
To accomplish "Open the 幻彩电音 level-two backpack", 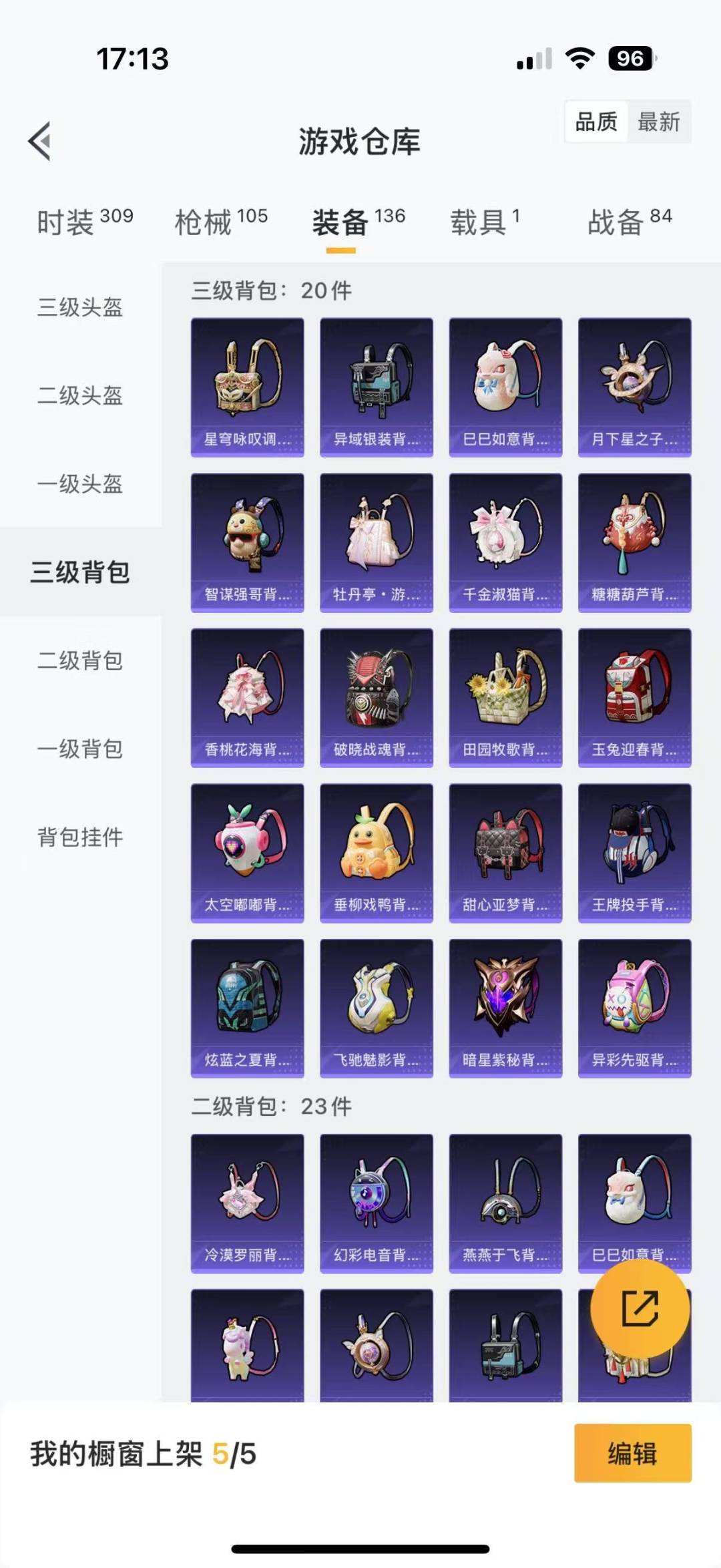I will 377,1203.
